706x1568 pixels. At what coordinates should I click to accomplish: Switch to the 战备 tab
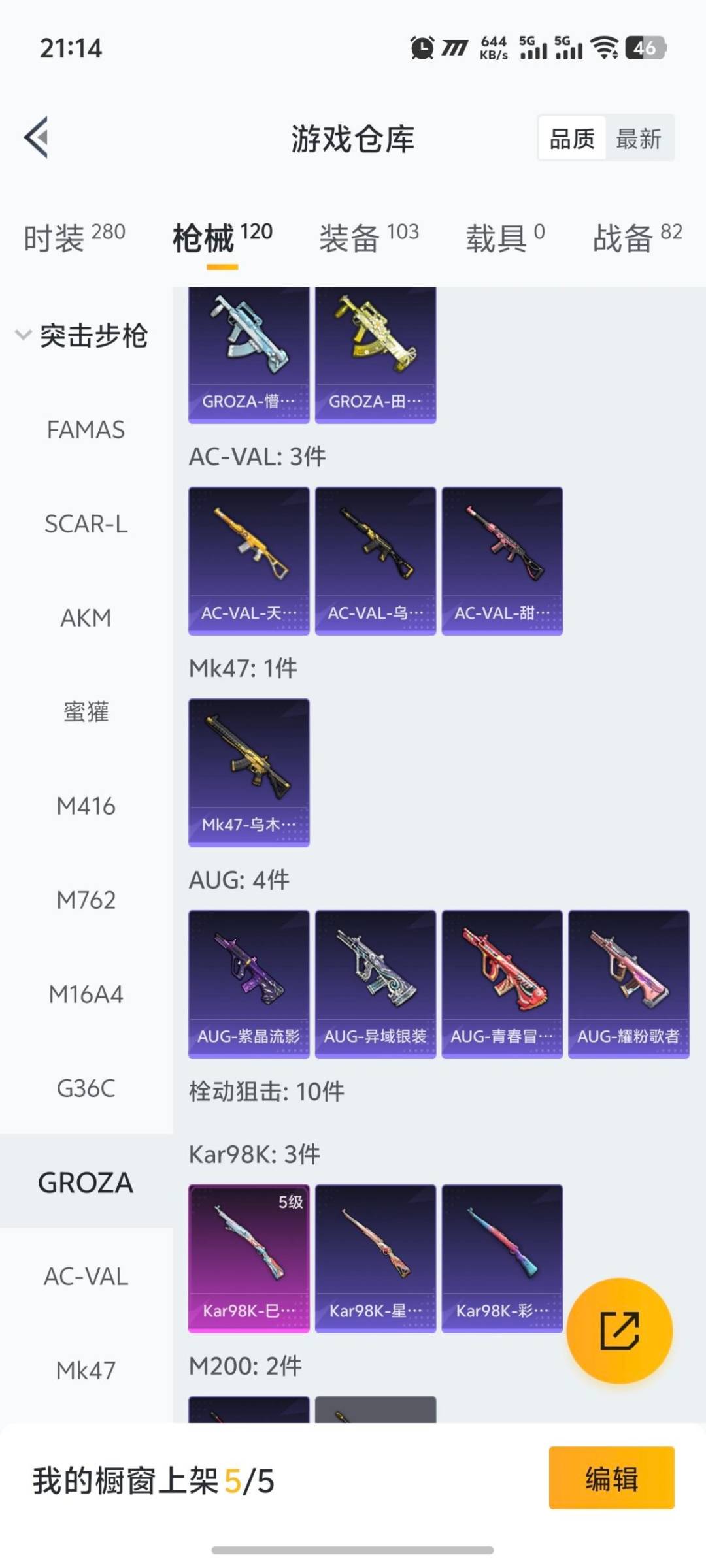pos(637,238)
